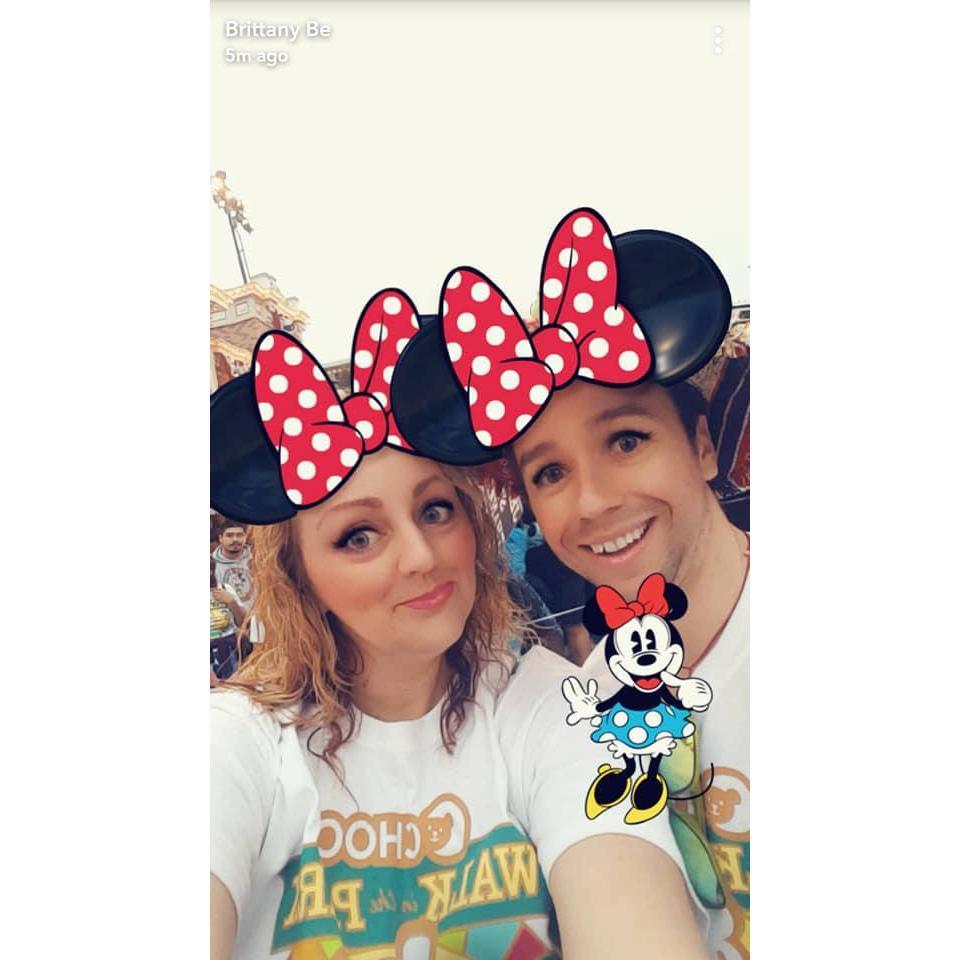Image resolution: width=960 pixels, height=960 pixels.
Task: Open the story overflow menu
Action: (x=717, y=41)
